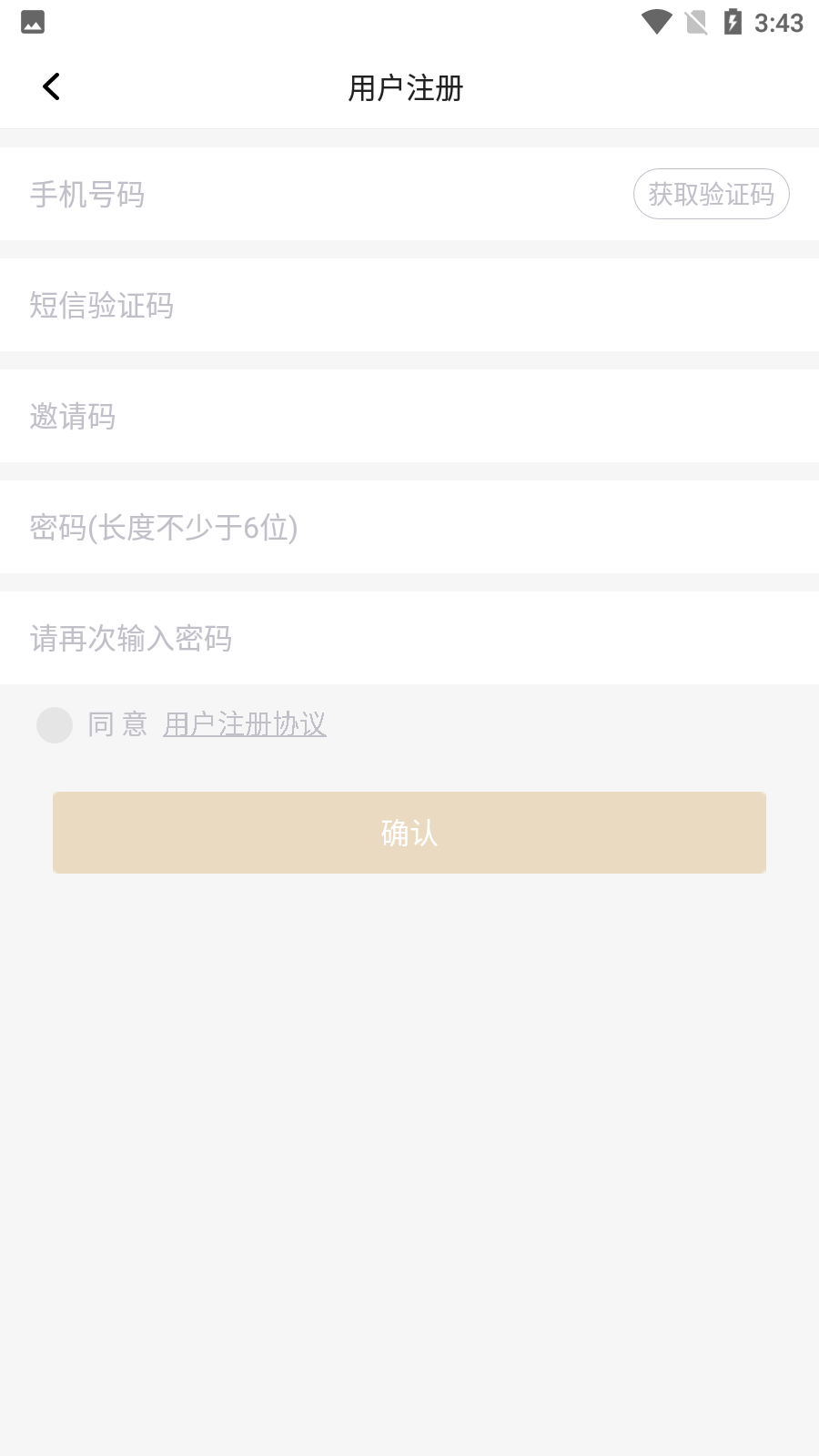Tap the 邀请码 field
The height and width of the screenshot is (1456, 819).
click(x=409, y=416)
